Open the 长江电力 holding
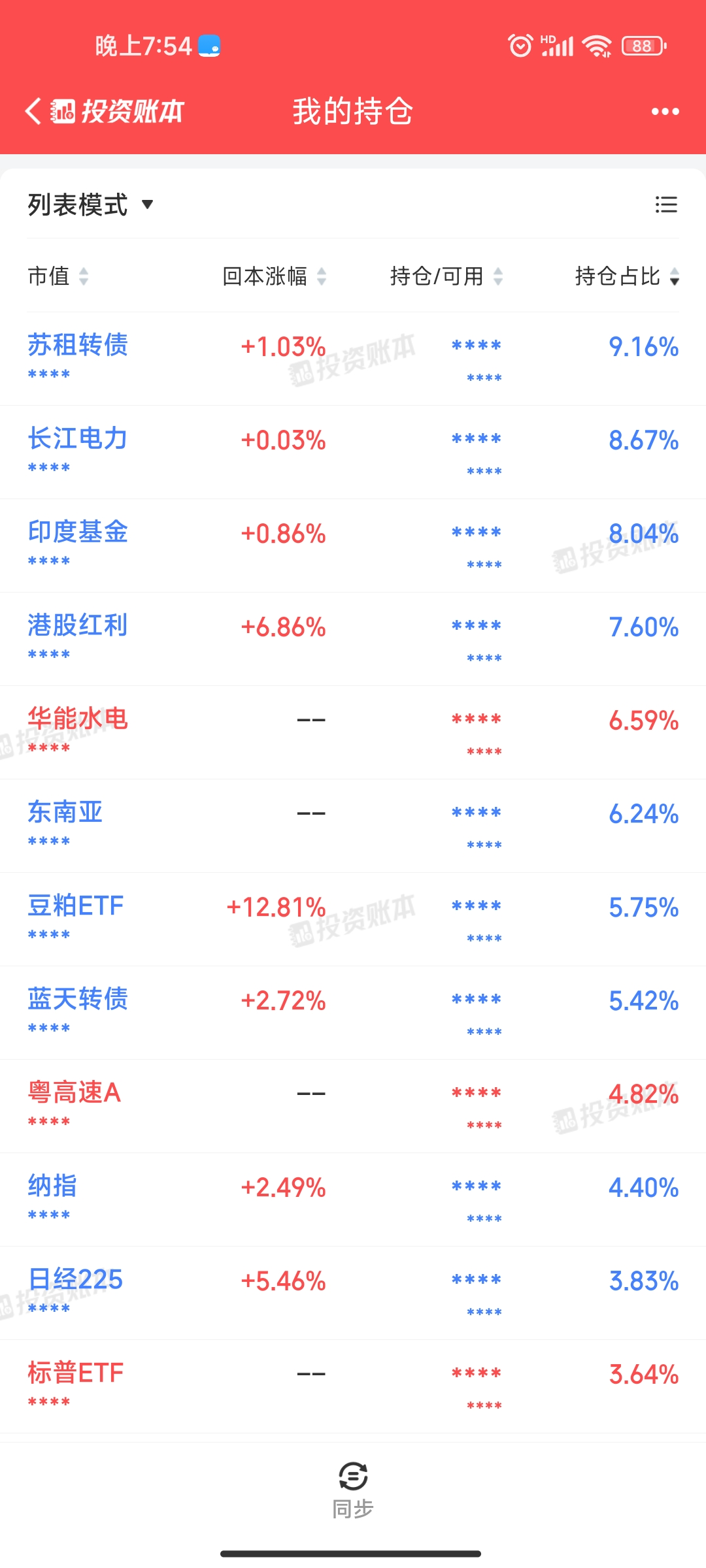This screenshot has height=1568, width=706. (x=78, y=439)
